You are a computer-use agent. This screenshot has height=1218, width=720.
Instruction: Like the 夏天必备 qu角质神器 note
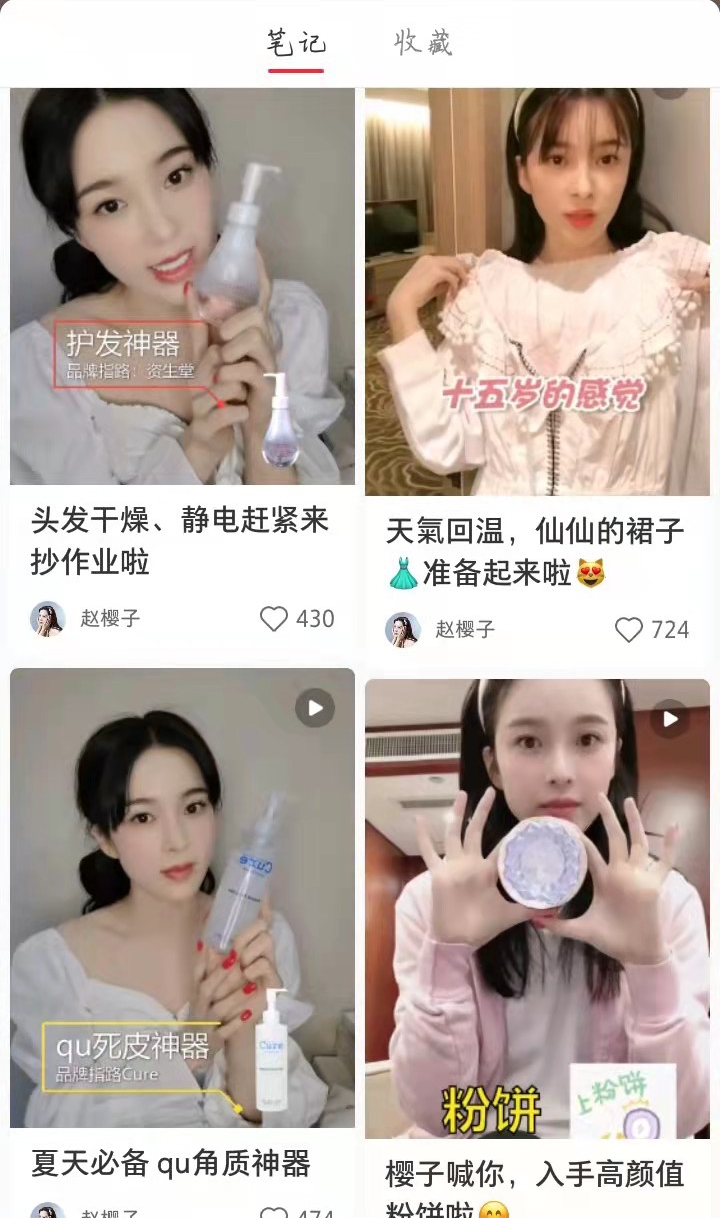coord(274,1212)
